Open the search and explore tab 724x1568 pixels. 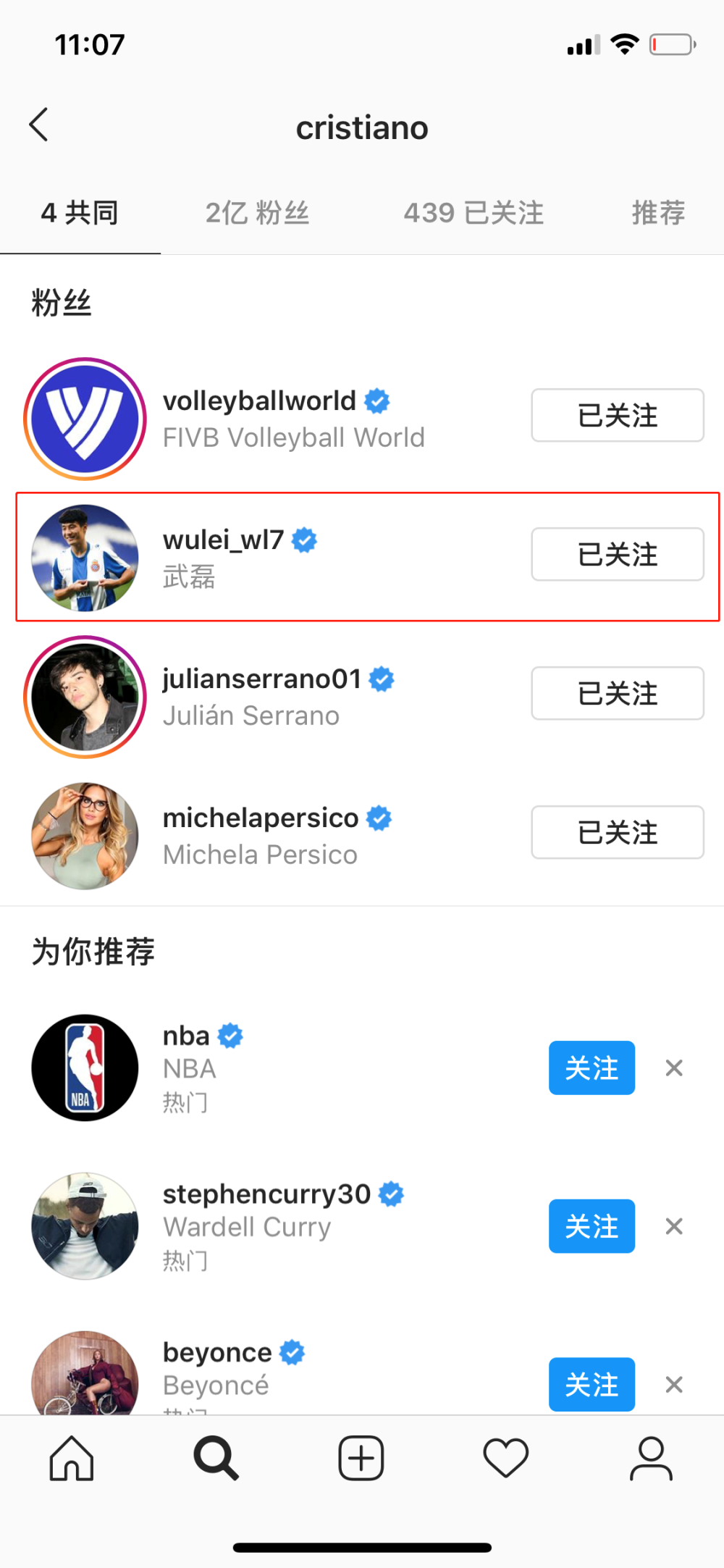click(x=216, y=1458)
